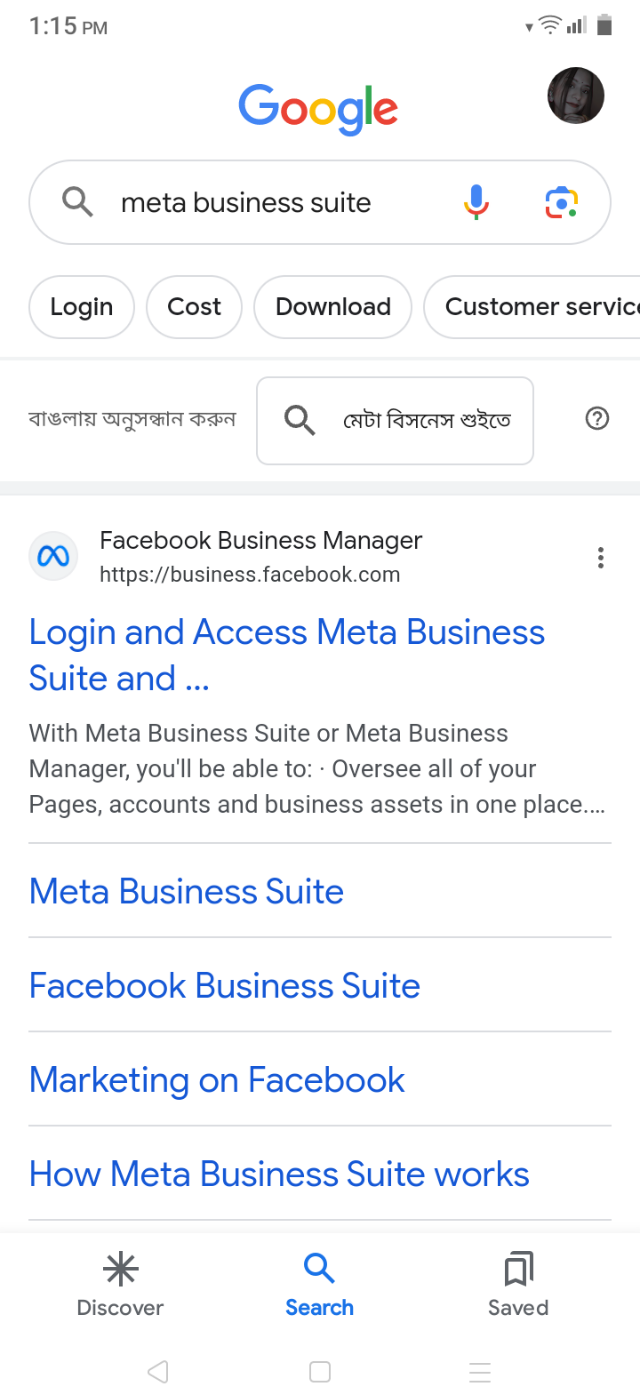This screenshot has width=640, height=1400.
Task: Open the Facebook Business Suite sitelink
Action: point(224,986)
